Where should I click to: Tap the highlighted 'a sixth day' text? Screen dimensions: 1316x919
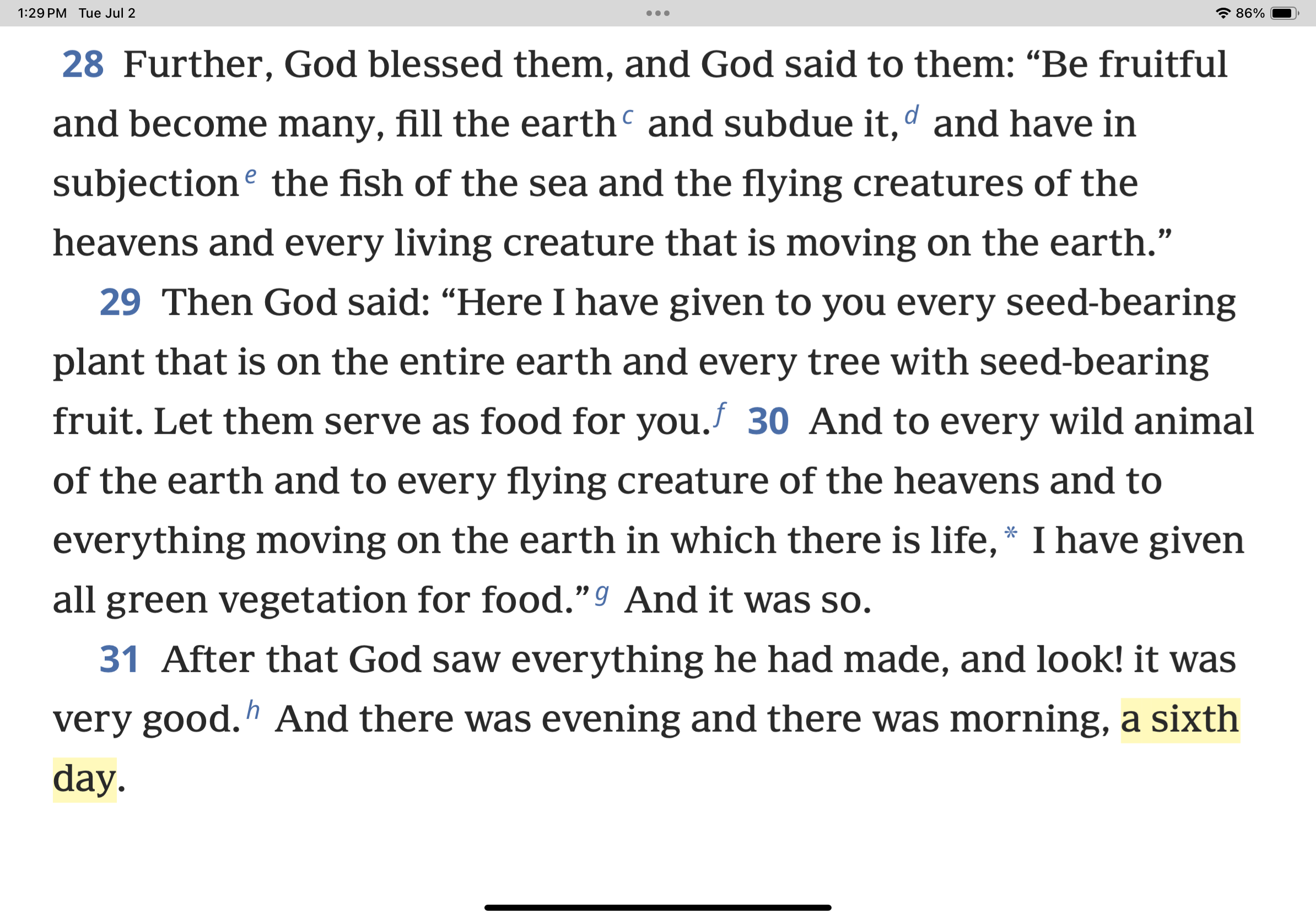[x=1179, y=720]
